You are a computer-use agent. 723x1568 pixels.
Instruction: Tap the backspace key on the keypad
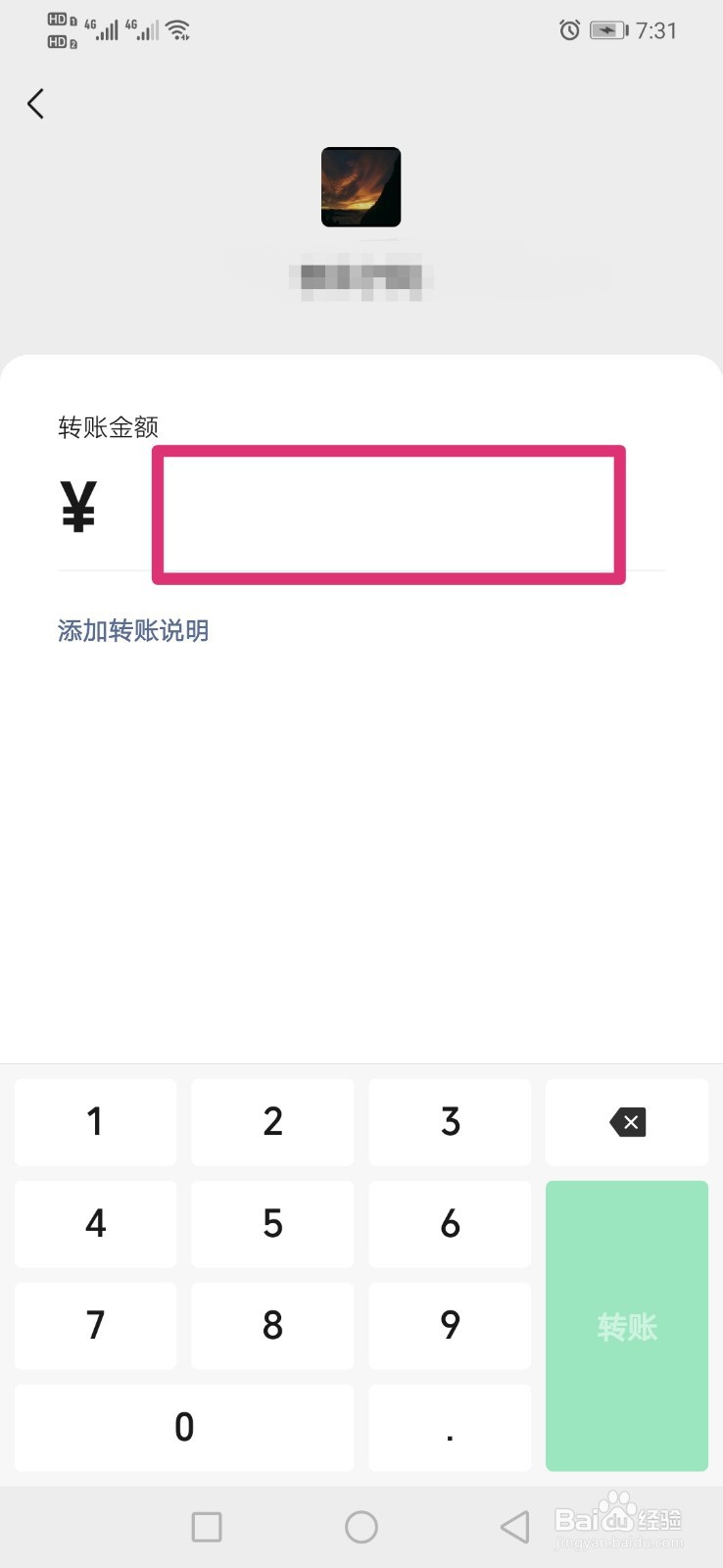click(626, 1122)
